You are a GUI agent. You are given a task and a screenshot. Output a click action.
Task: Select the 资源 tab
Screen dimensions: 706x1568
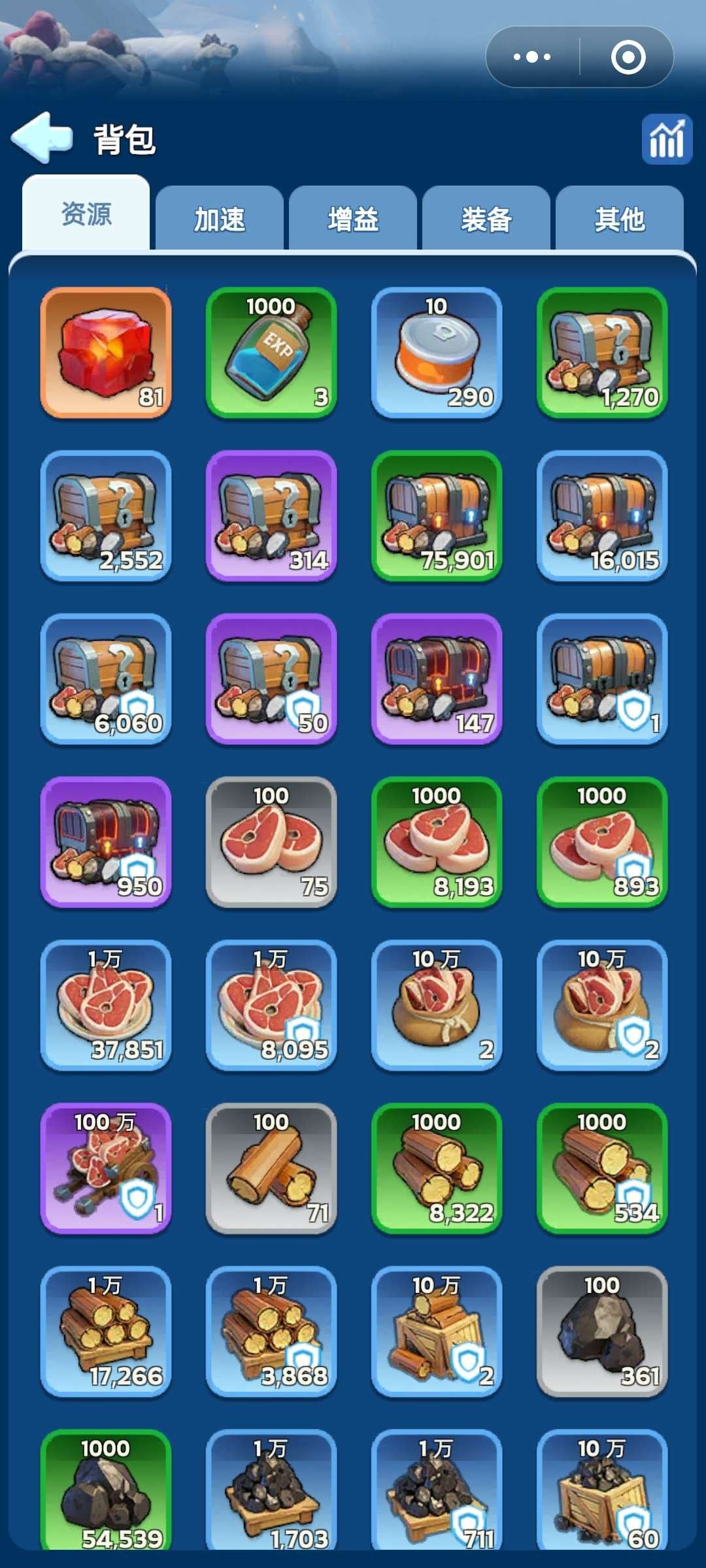86,214
